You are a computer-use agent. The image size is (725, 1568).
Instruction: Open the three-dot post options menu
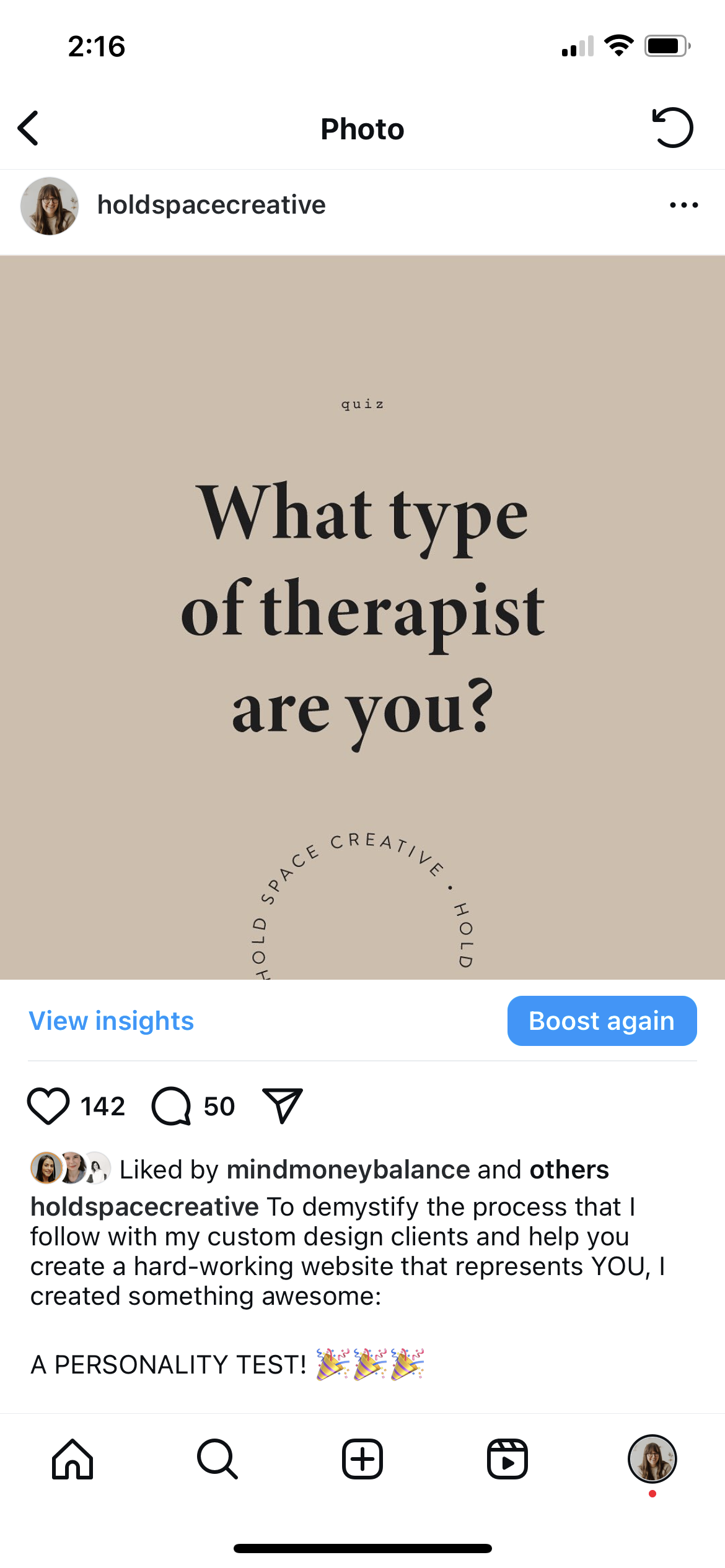pos(684,205)
